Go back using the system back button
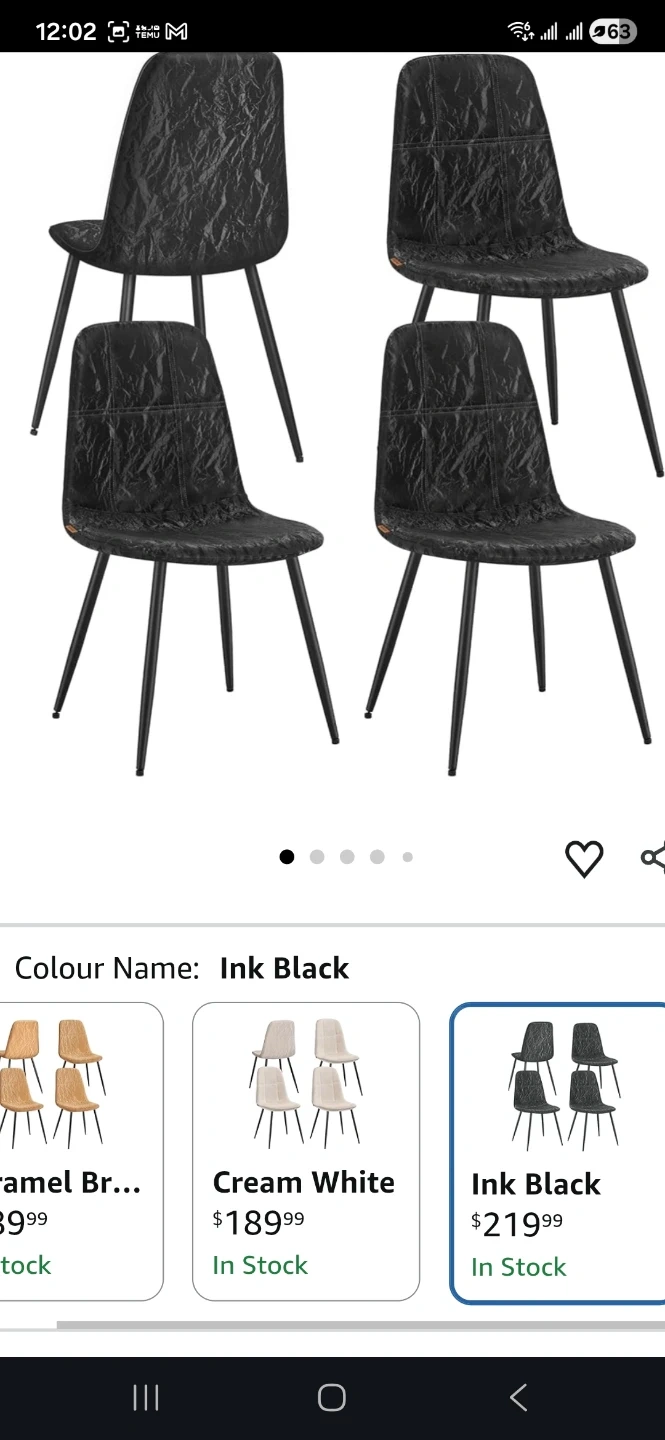665x1440 pixels. [518, 1397]
